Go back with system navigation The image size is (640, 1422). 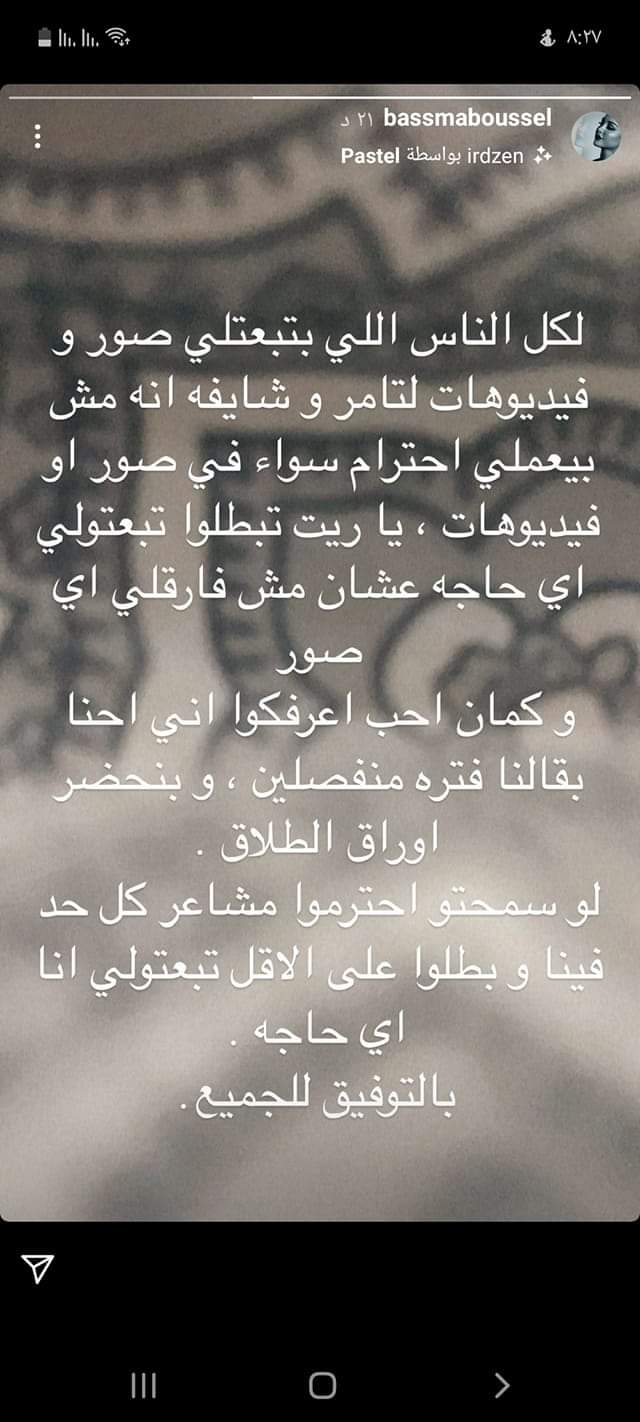point(502,1385)
